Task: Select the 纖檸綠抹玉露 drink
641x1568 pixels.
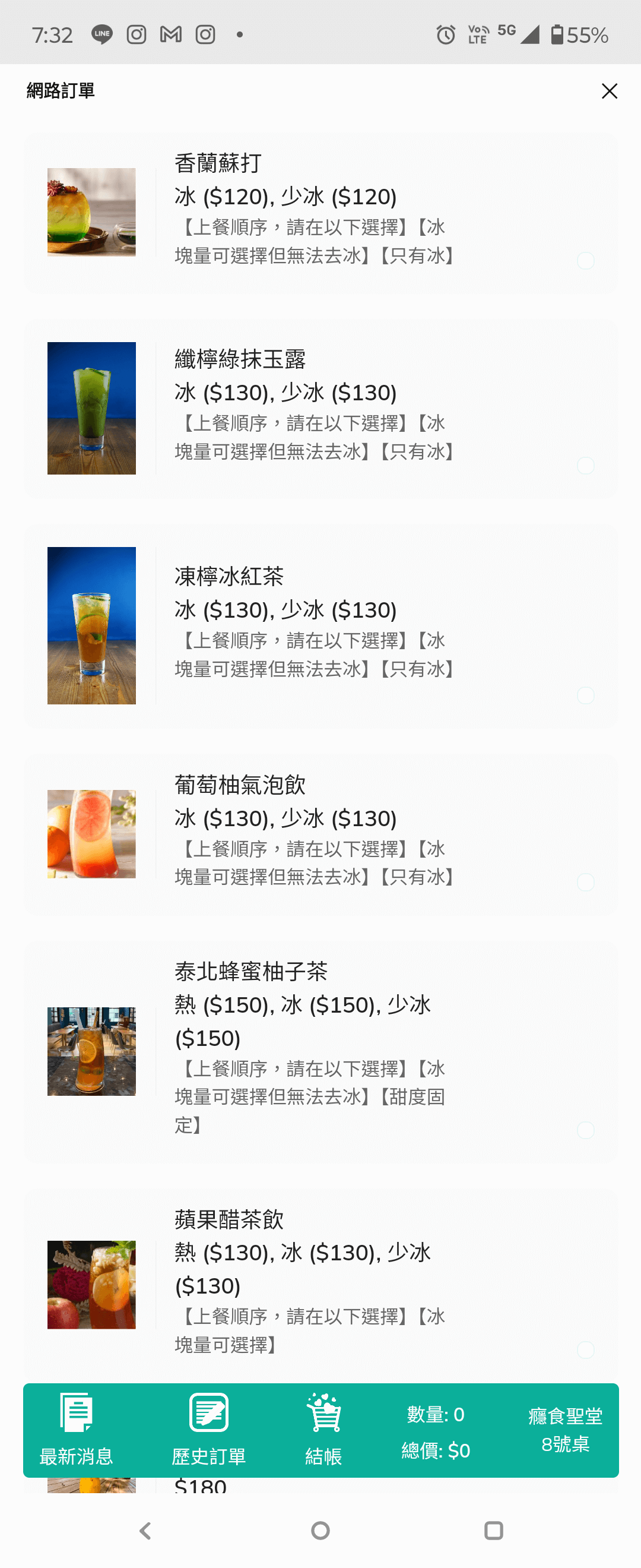Action: click(x=320, y=408)
